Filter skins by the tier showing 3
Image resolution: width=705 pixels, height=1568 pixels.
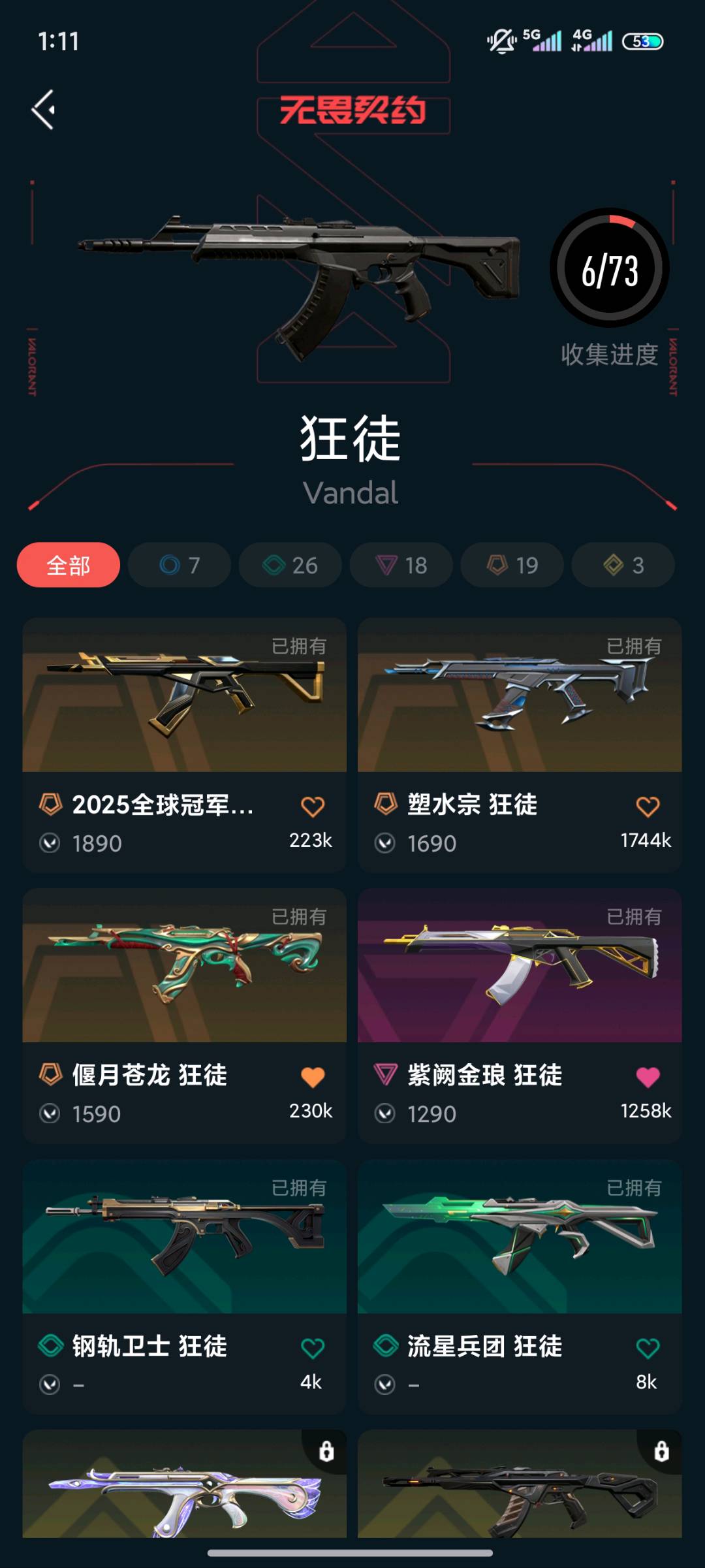(623, 565)
